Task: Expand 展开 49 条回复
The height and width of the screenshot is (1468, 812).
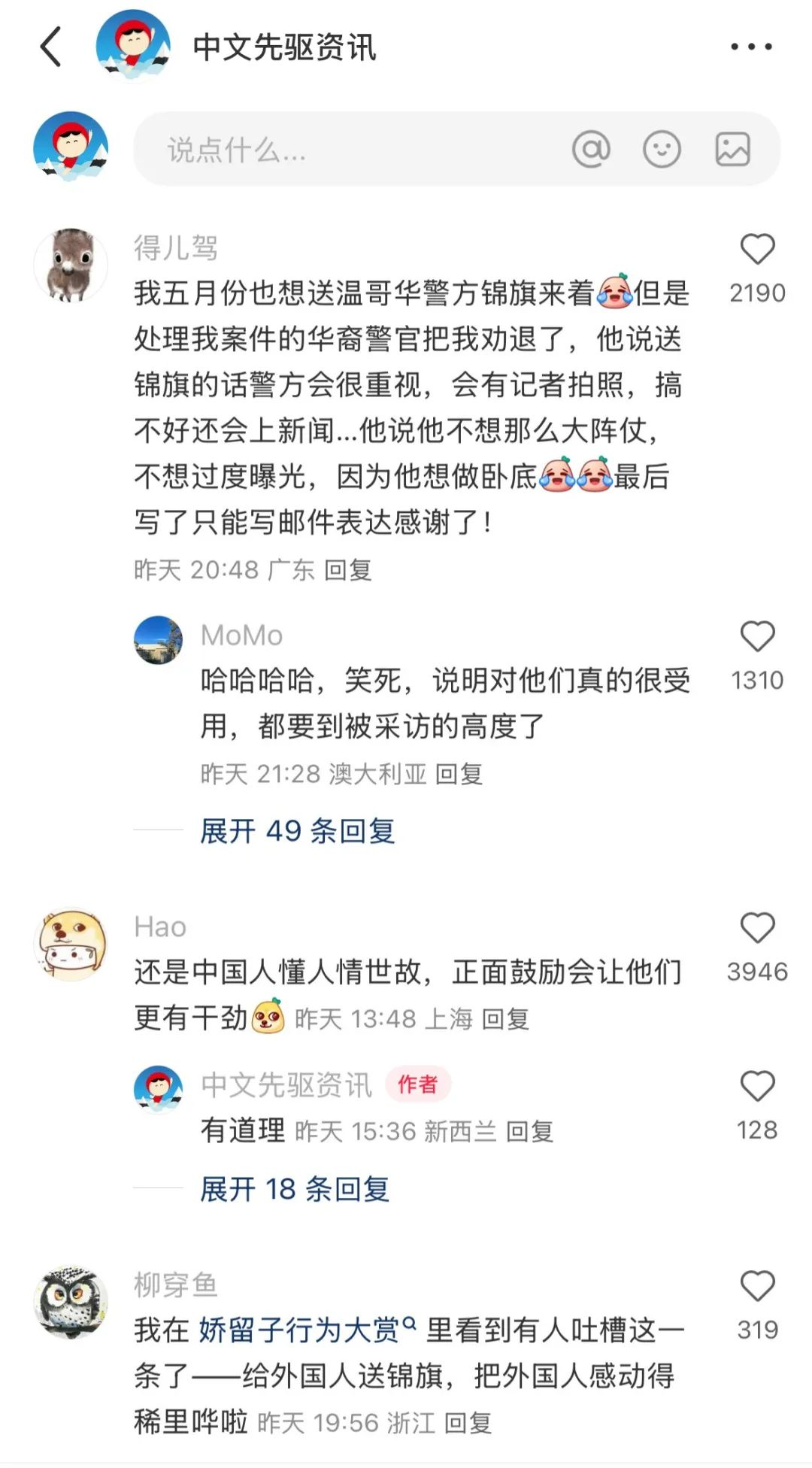Action: [297, 831]
